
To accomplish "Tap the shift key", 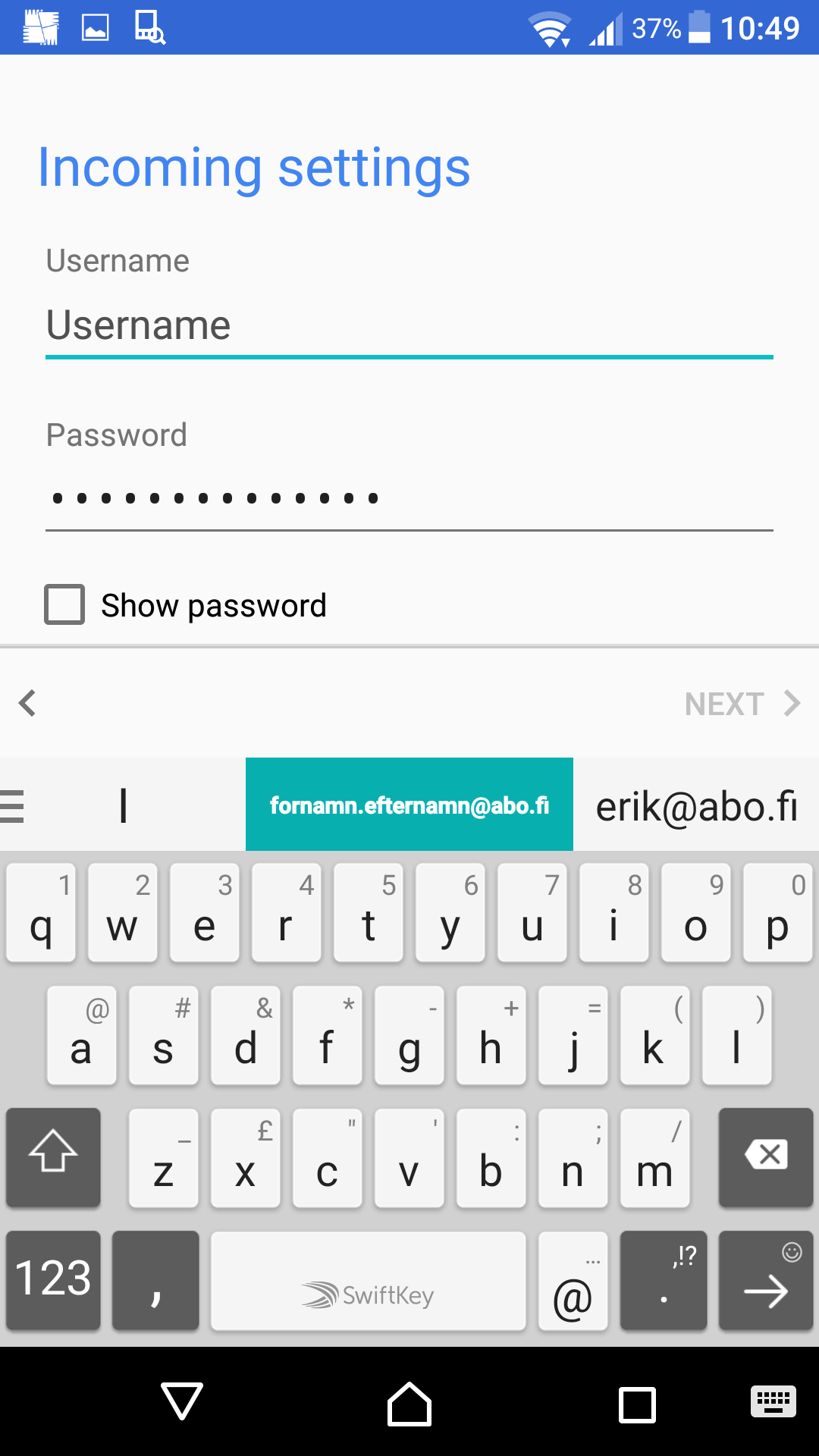I will click(53, 1156).
